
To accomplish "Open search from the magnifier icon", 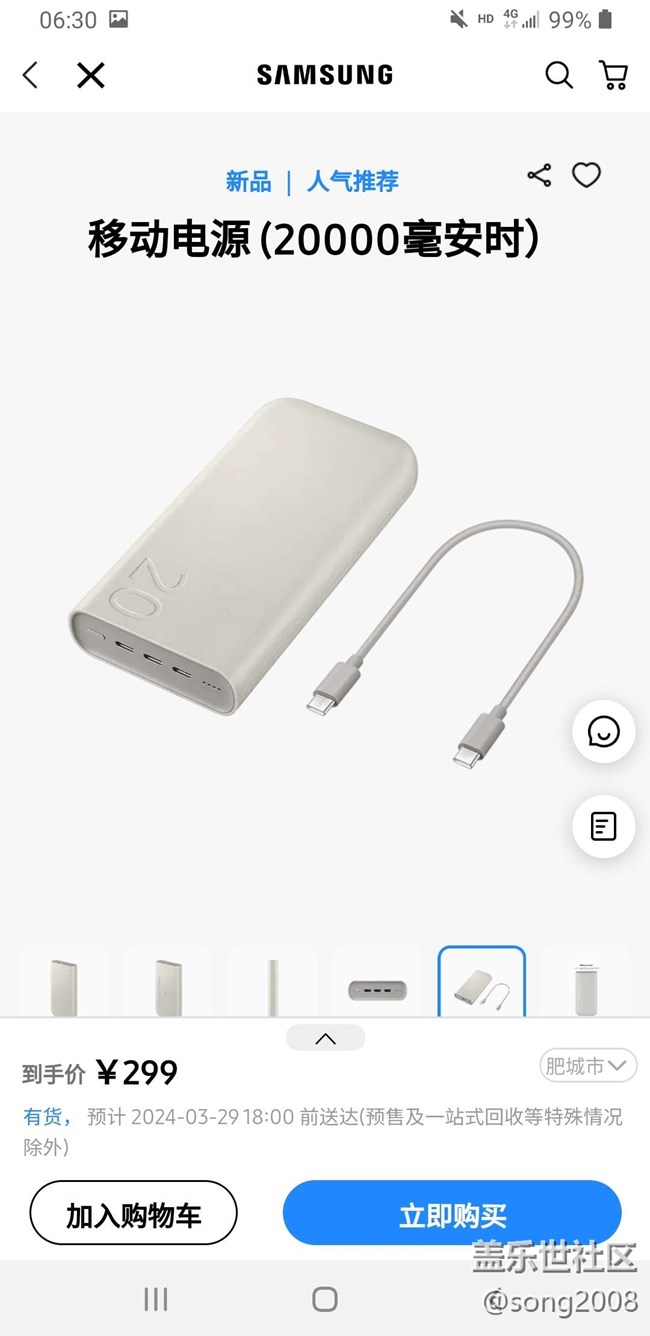I will pos(559,75).
